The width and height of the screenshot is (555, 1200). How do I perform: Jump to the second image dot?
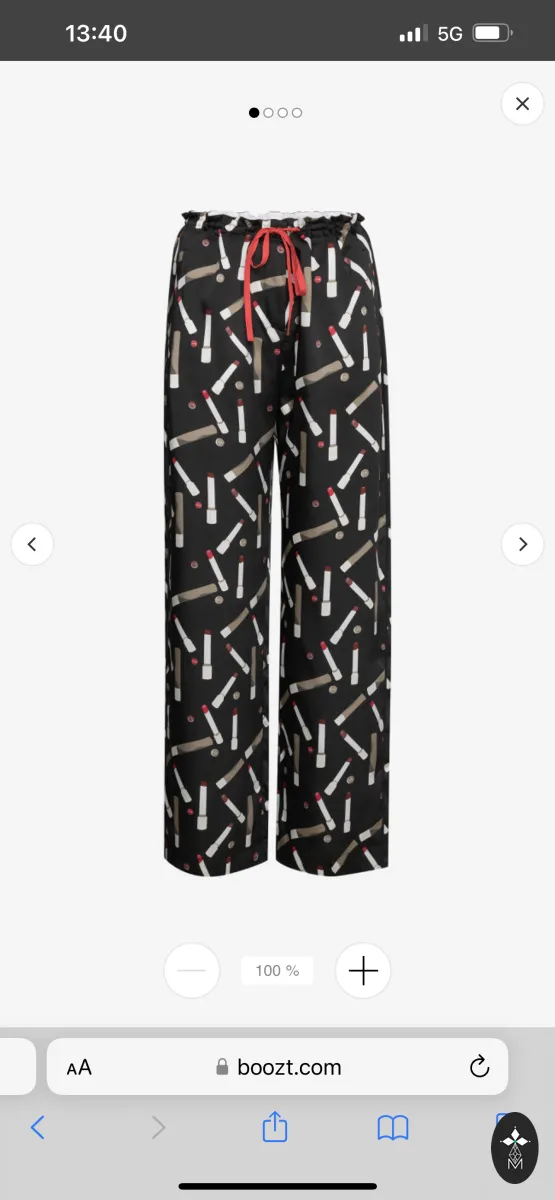pyautogui.click(x=268, y=113)
